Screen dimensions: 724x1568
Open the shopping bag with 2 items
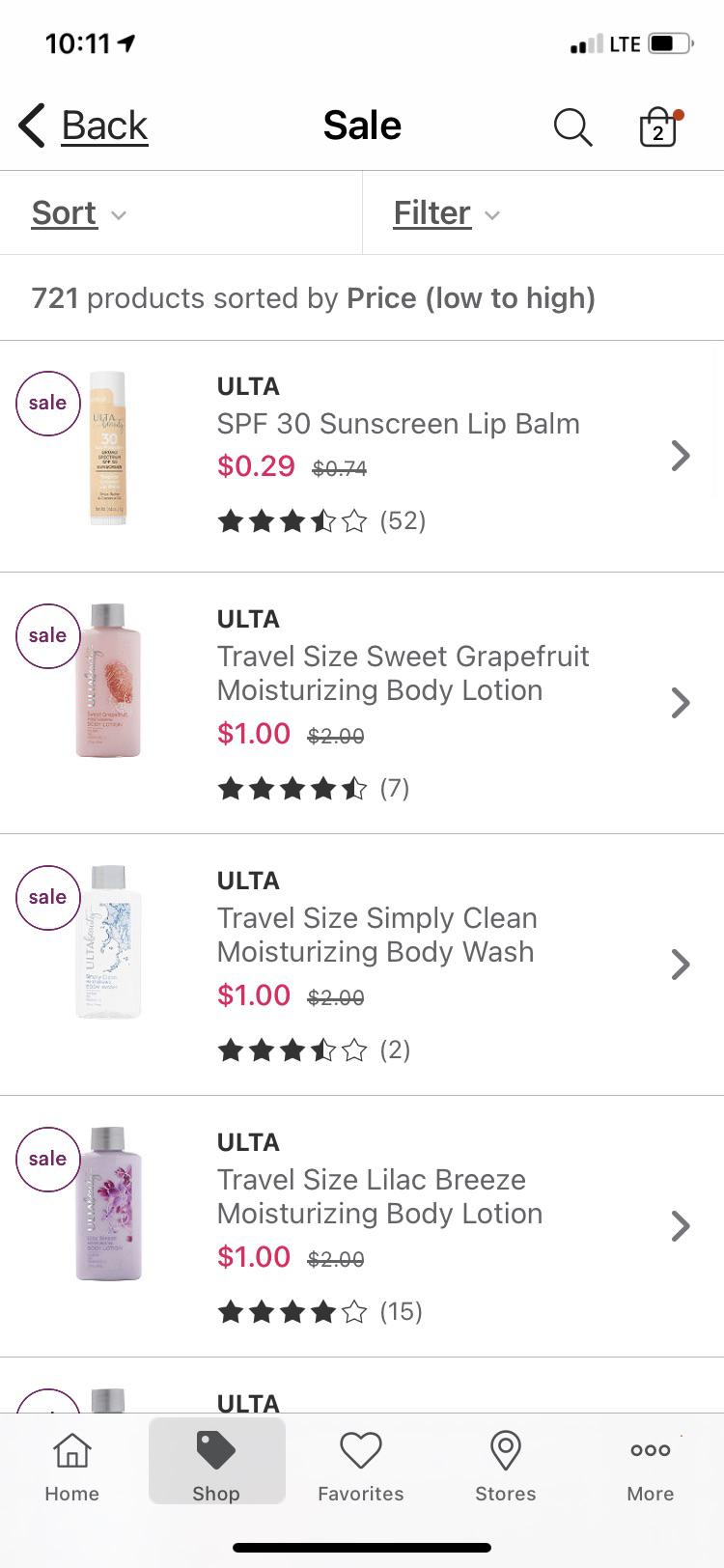coord(657,127)
